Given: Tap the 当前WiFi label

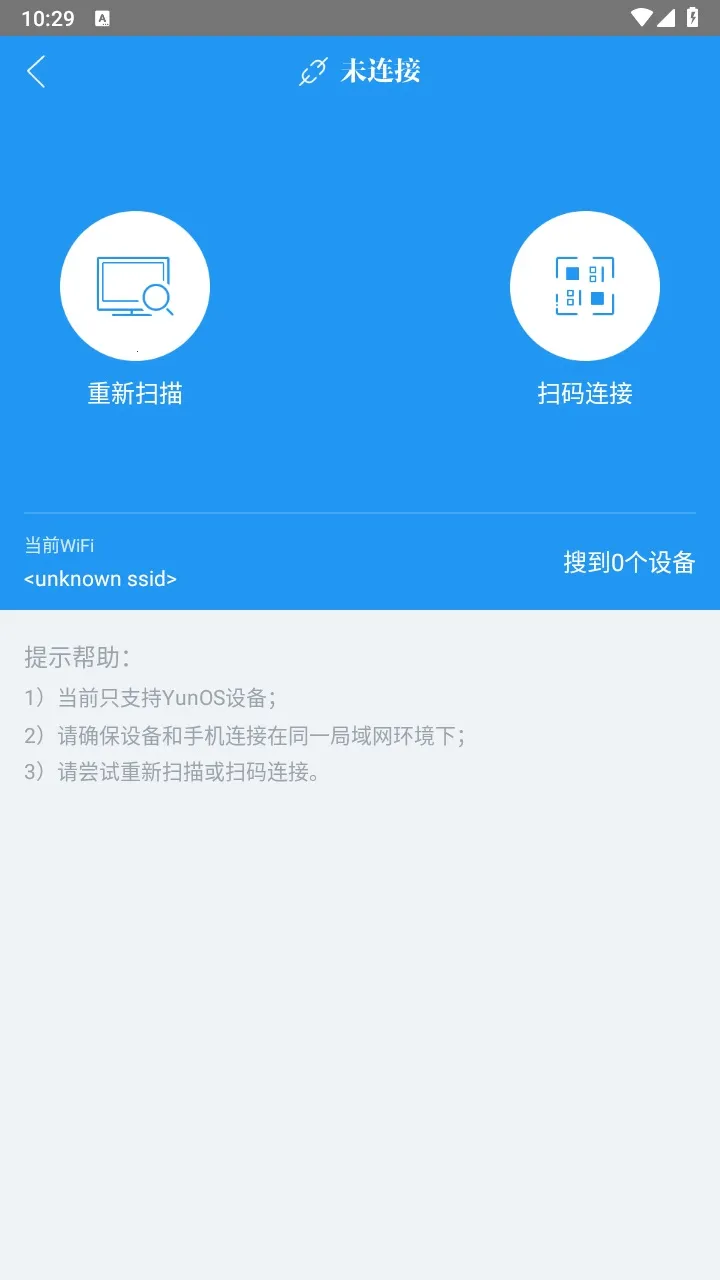Looking at the screenshot, I should pyautogui.click(x=59, y=545).
